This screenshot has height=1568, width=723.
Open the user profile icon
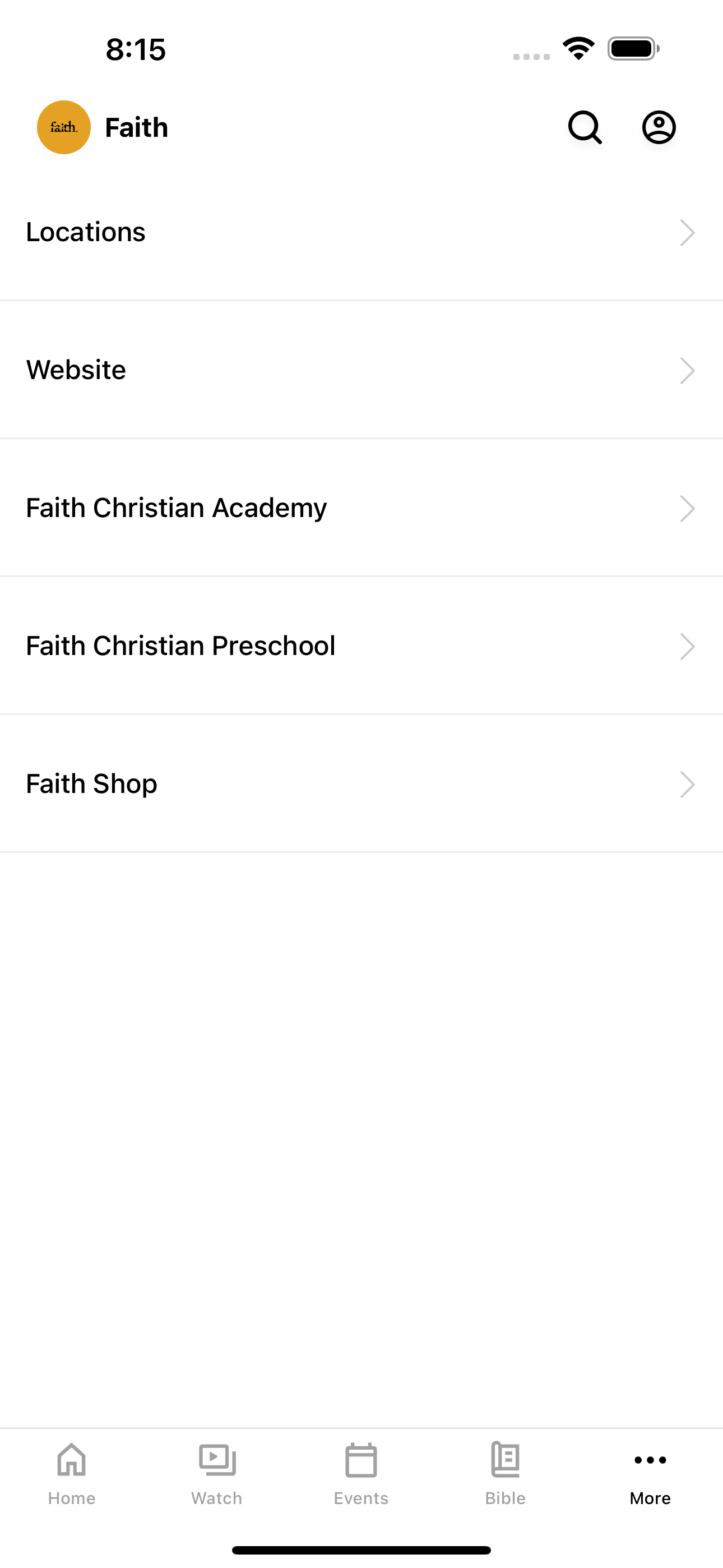pyautogui.click(x=659, y=127)
